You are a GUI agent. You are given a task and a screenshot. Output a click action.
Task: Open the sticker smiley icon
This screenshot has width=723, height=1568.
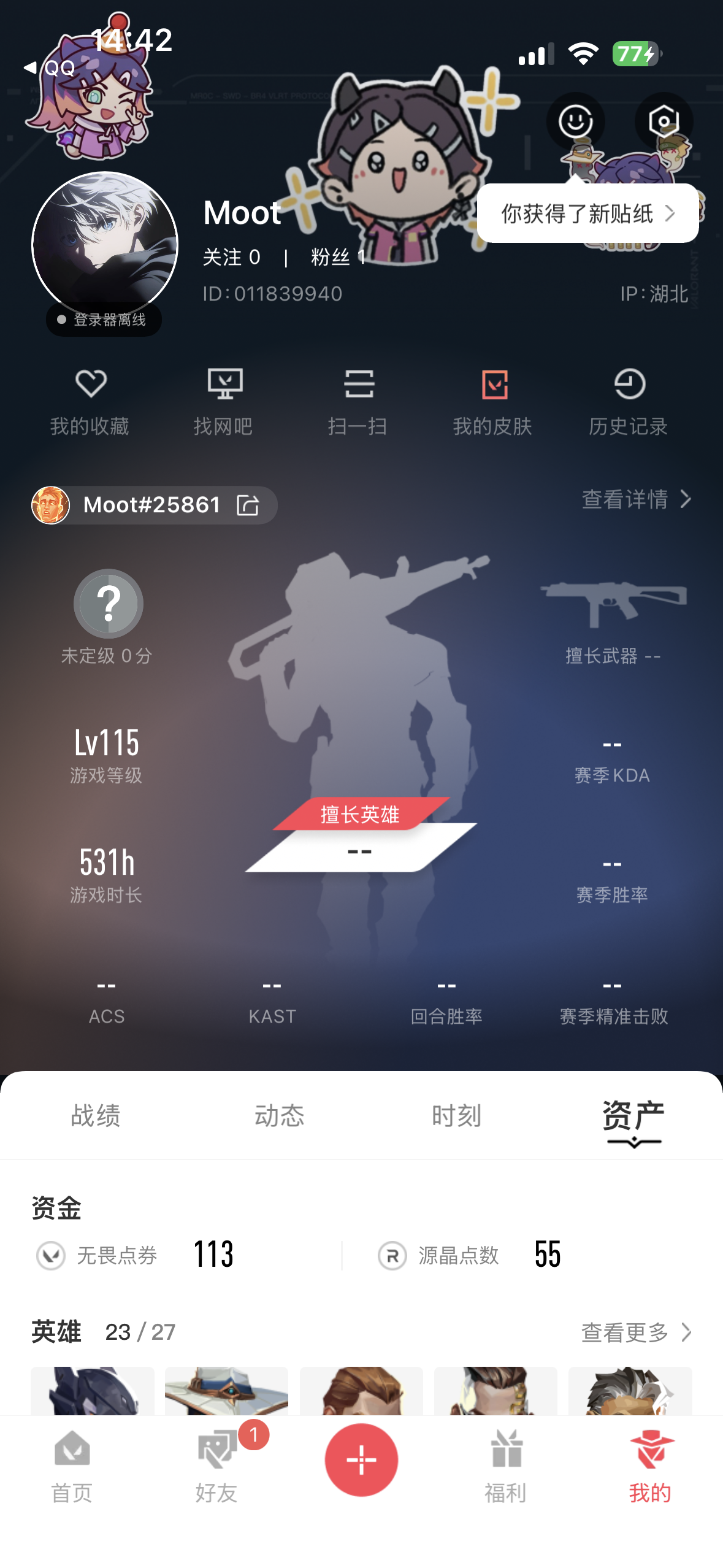point(575,121)
